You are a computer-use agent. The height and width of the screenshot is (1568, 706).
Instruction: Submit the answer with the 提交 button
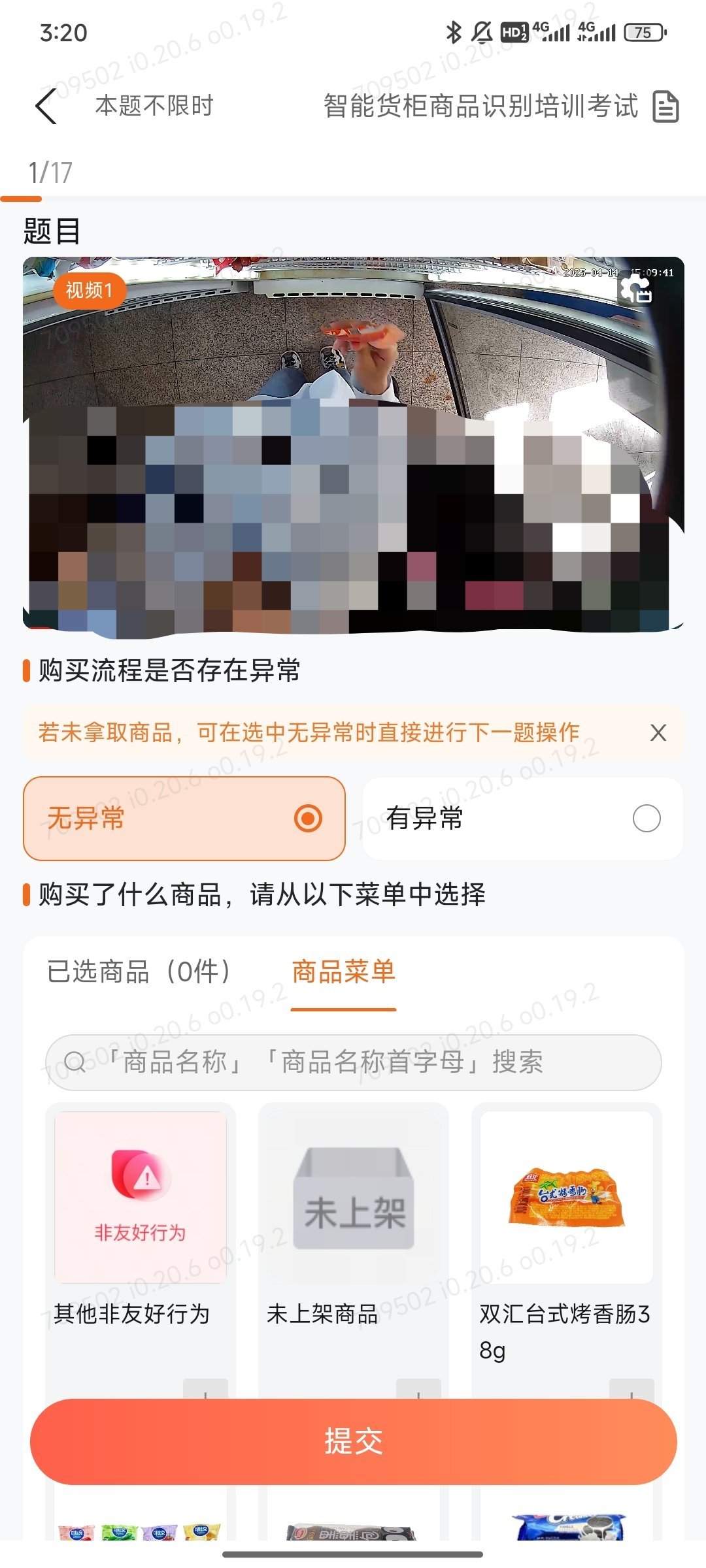pos(353,1441)
